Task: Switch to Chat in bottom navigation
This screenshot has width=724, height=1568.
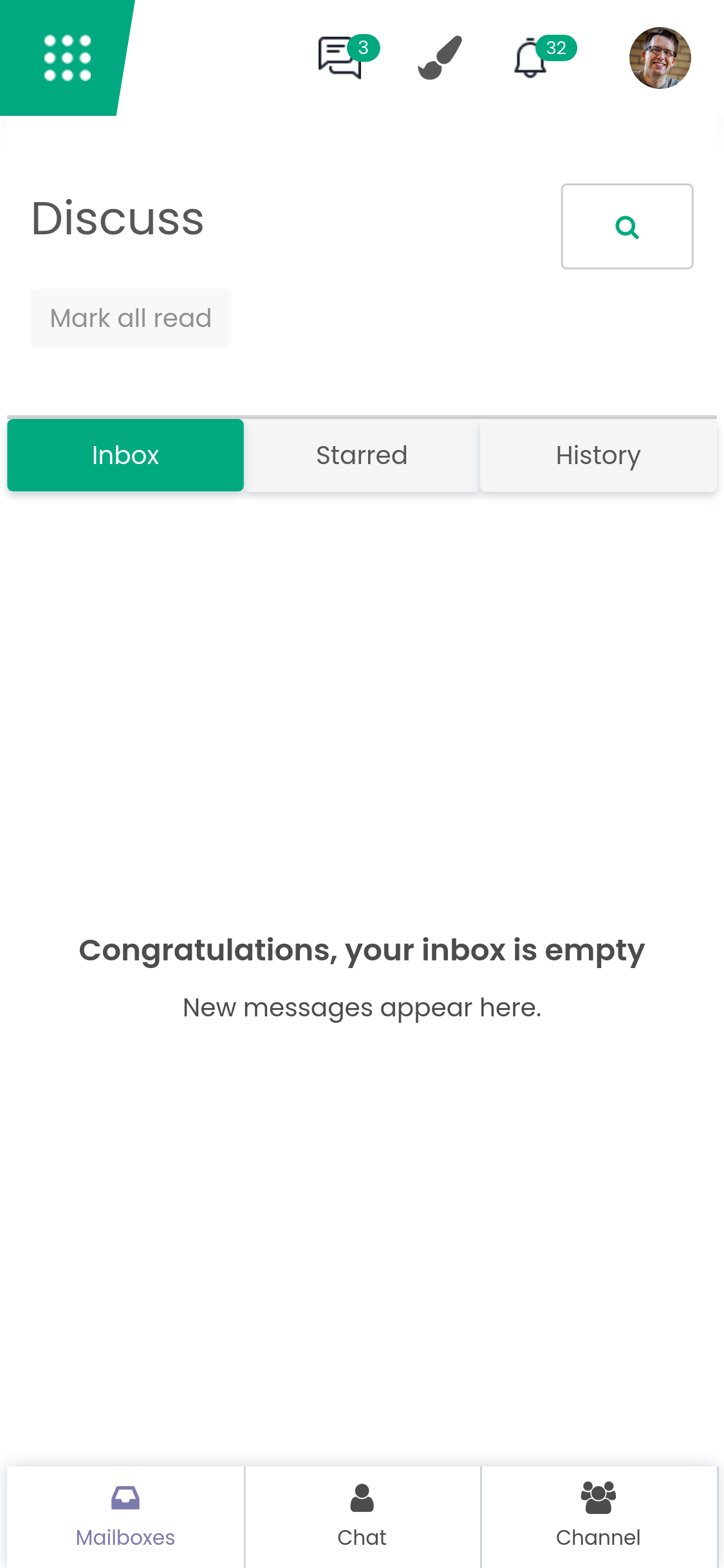Action: pyautogui.click(x=362, y=1517)
